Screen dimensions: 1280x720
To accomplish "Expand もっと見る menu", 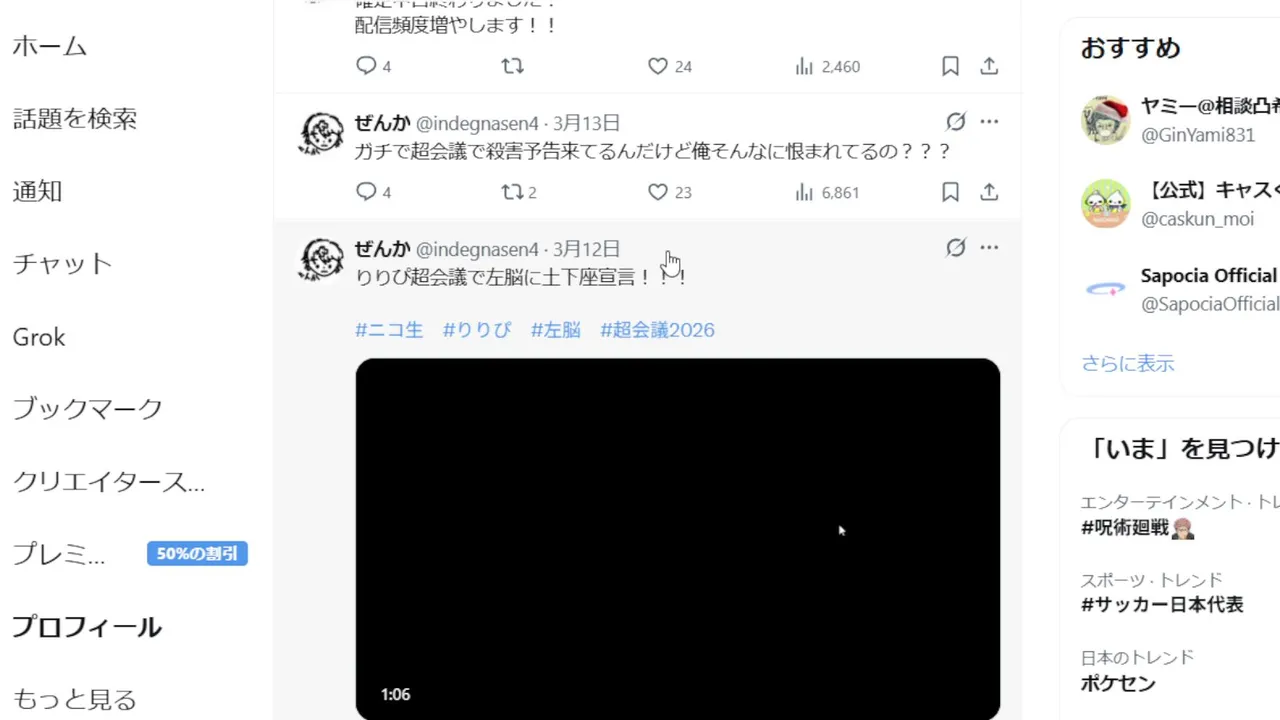I will pyautogui.click(x=74, y=699).
